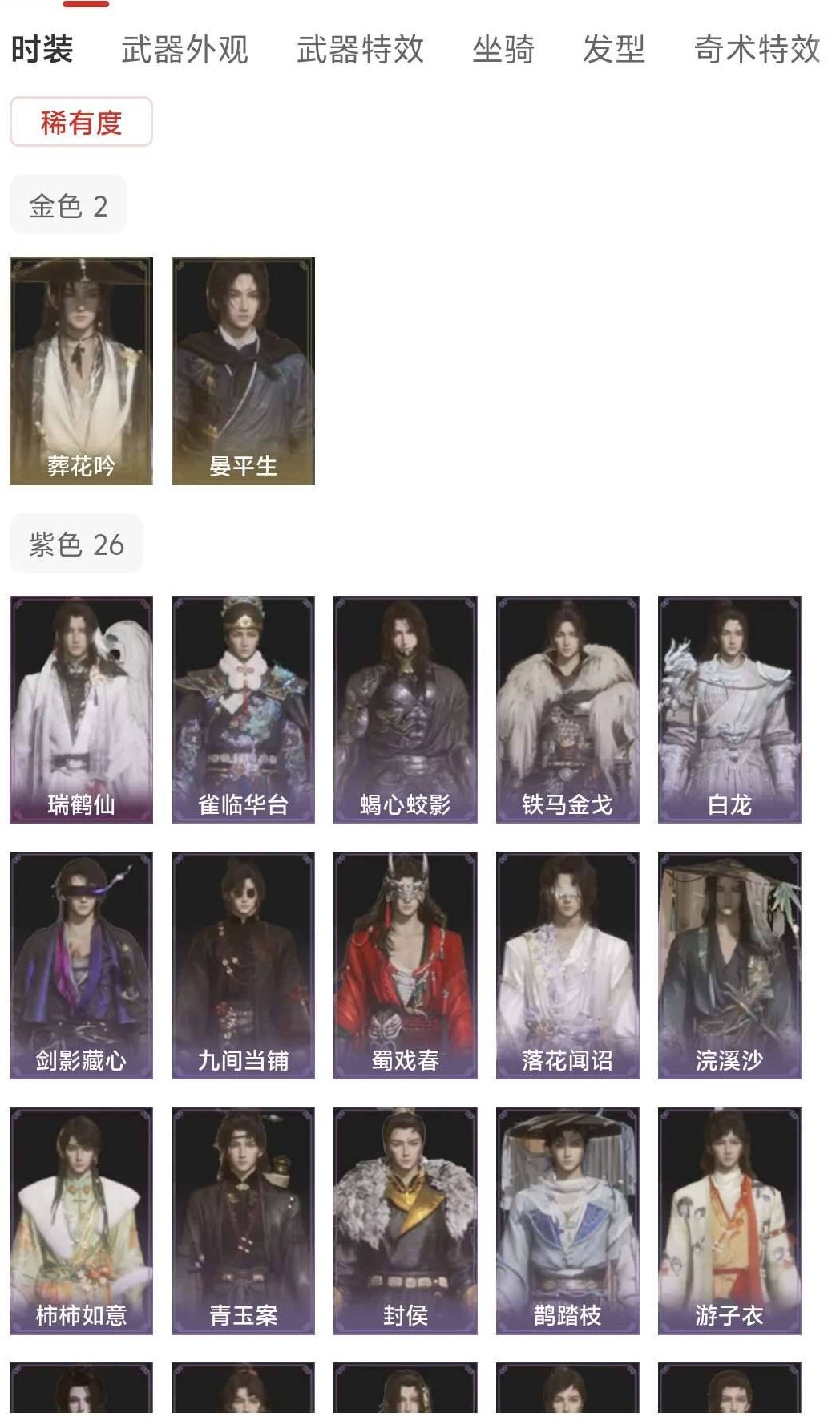Select the 发型 tab
840x1425 pixels.
[613, 50]
